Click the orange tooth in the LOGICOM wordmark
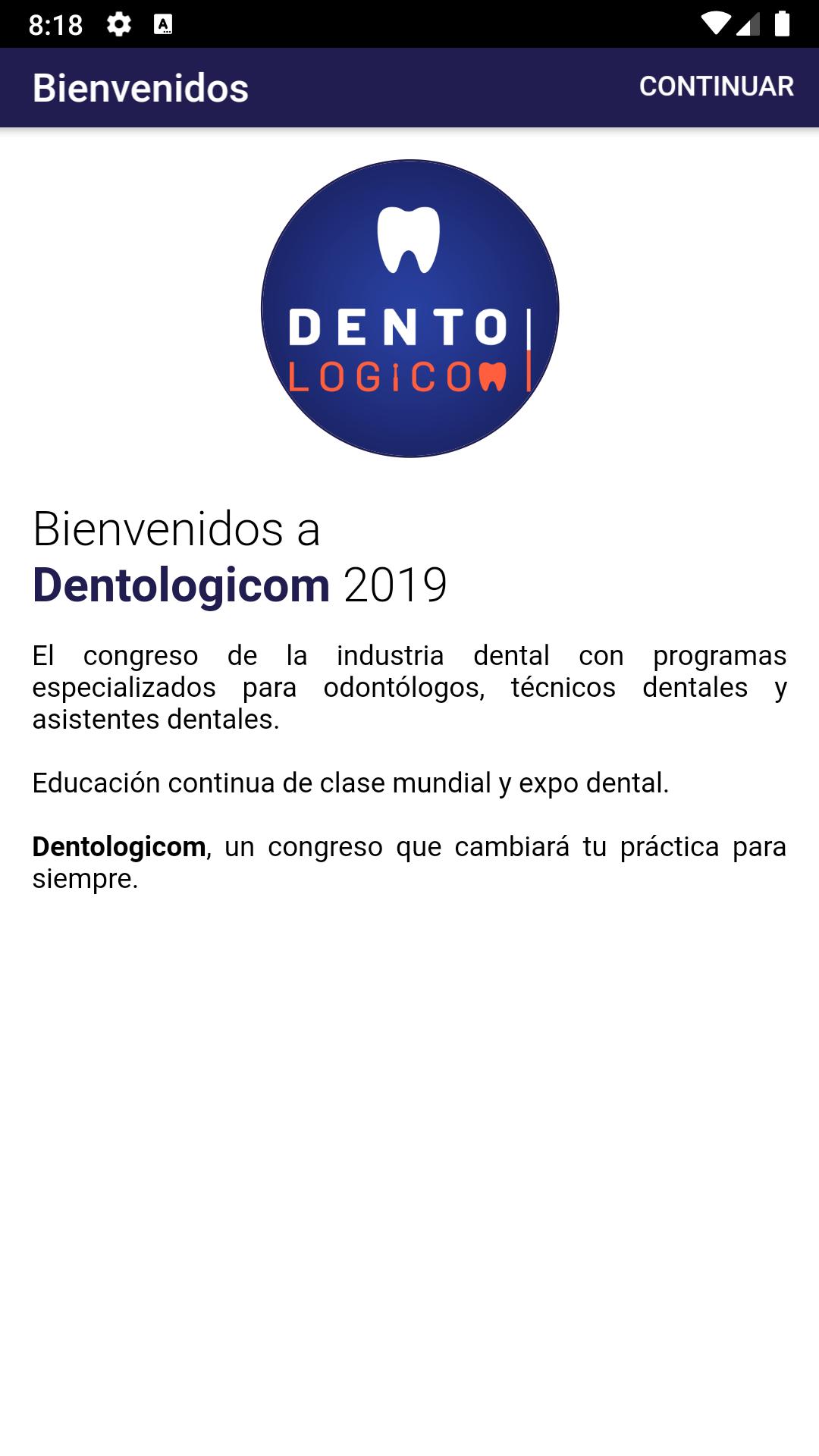 pyautogui.click(x=493, y=375)
